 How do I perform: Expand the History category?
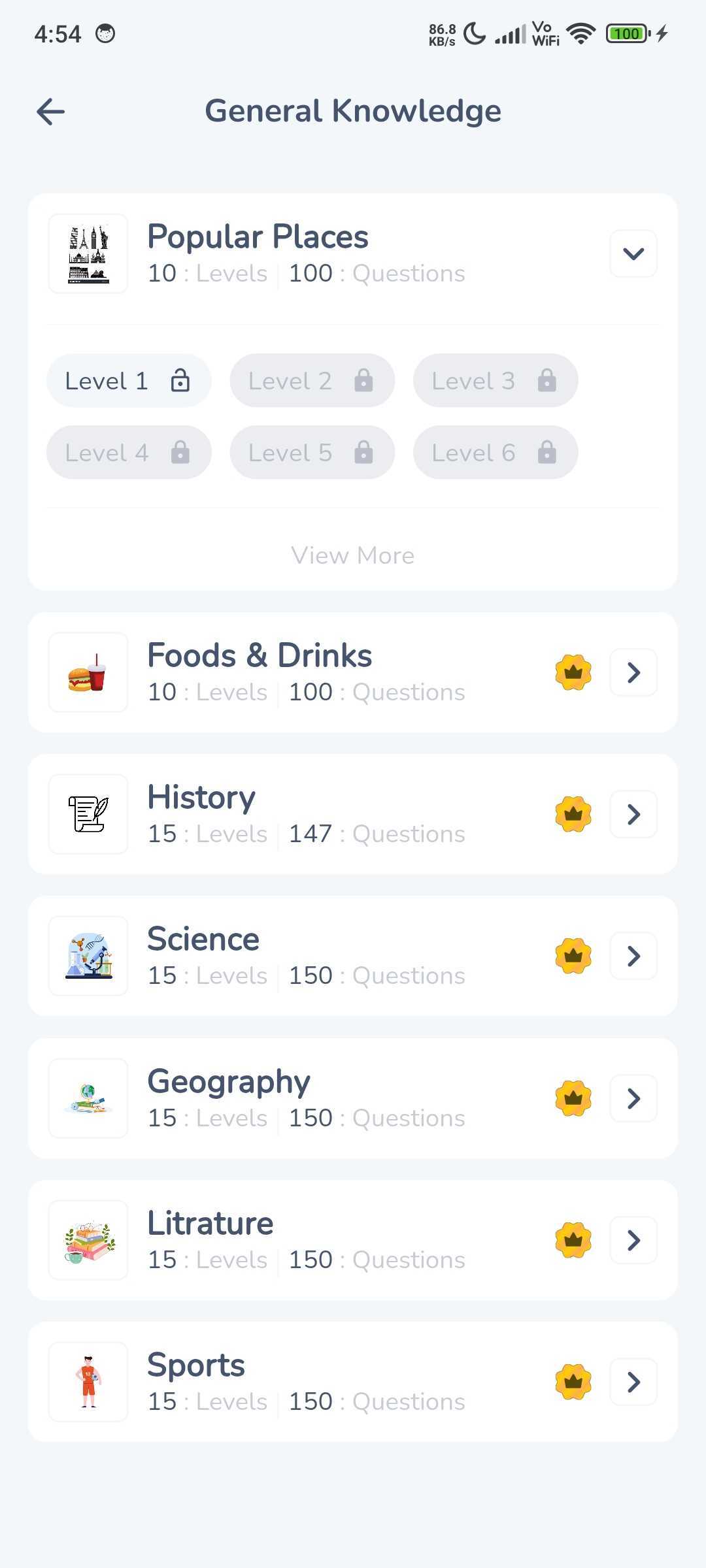[x=633, y=814]
